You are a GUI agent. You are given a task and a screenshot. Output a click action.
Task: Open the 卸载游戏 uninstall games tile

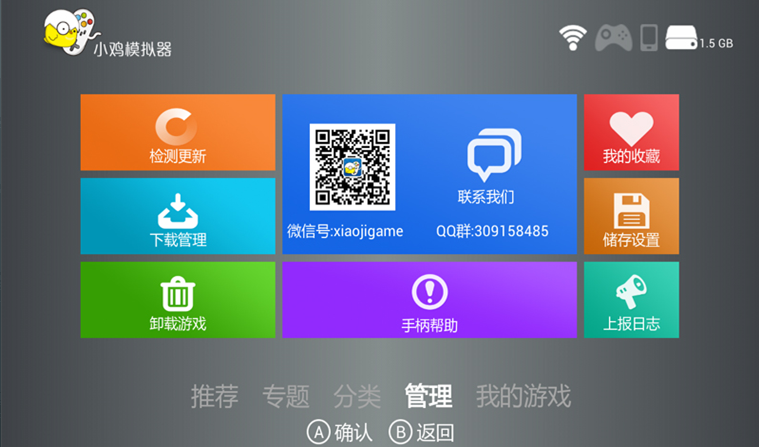[x=177, y=300]
